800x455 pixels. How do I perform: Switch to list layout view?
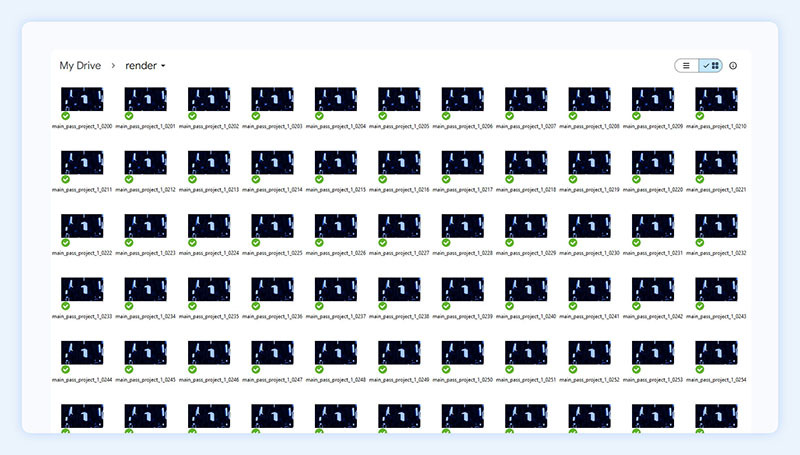(x=686, y=65)
